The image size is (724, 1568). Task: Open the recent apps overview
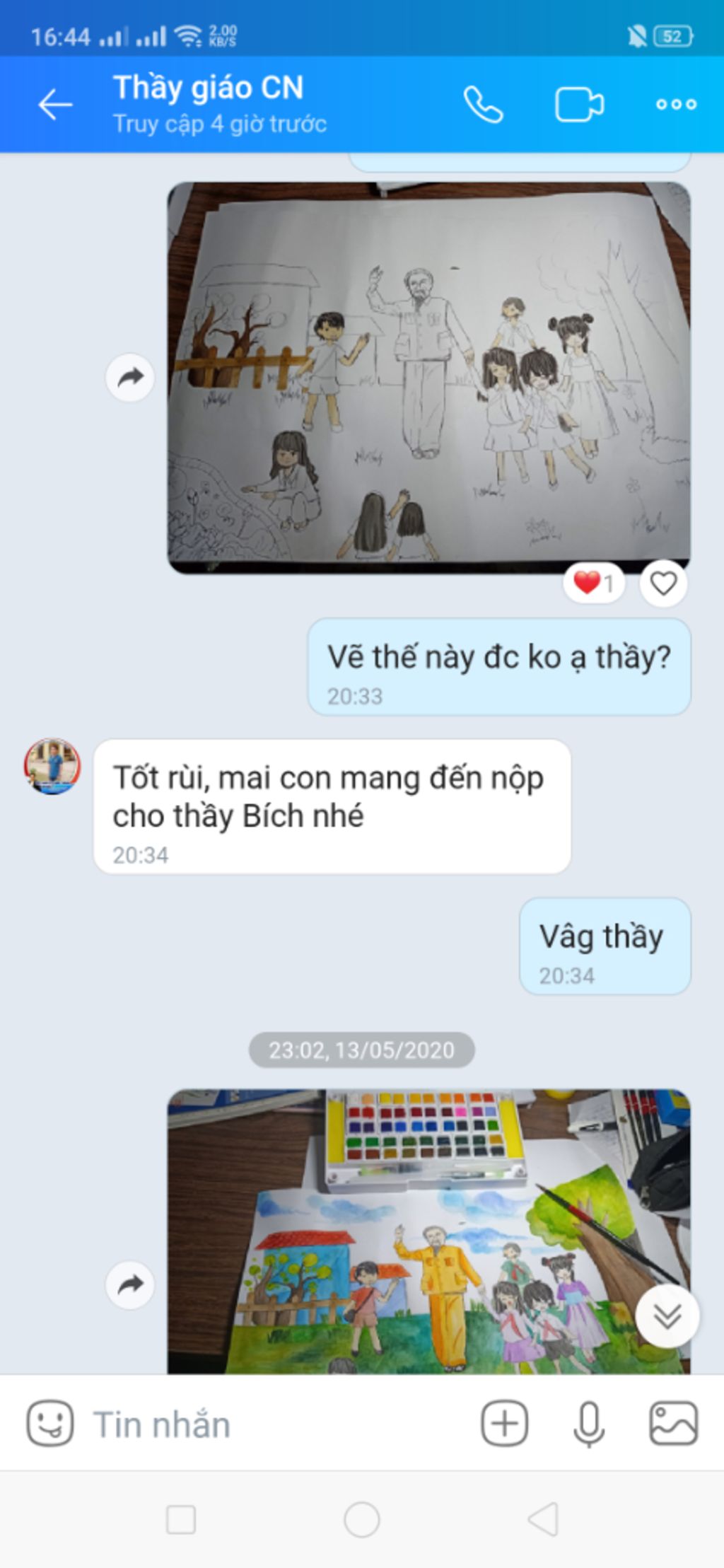click(181, 1518)
